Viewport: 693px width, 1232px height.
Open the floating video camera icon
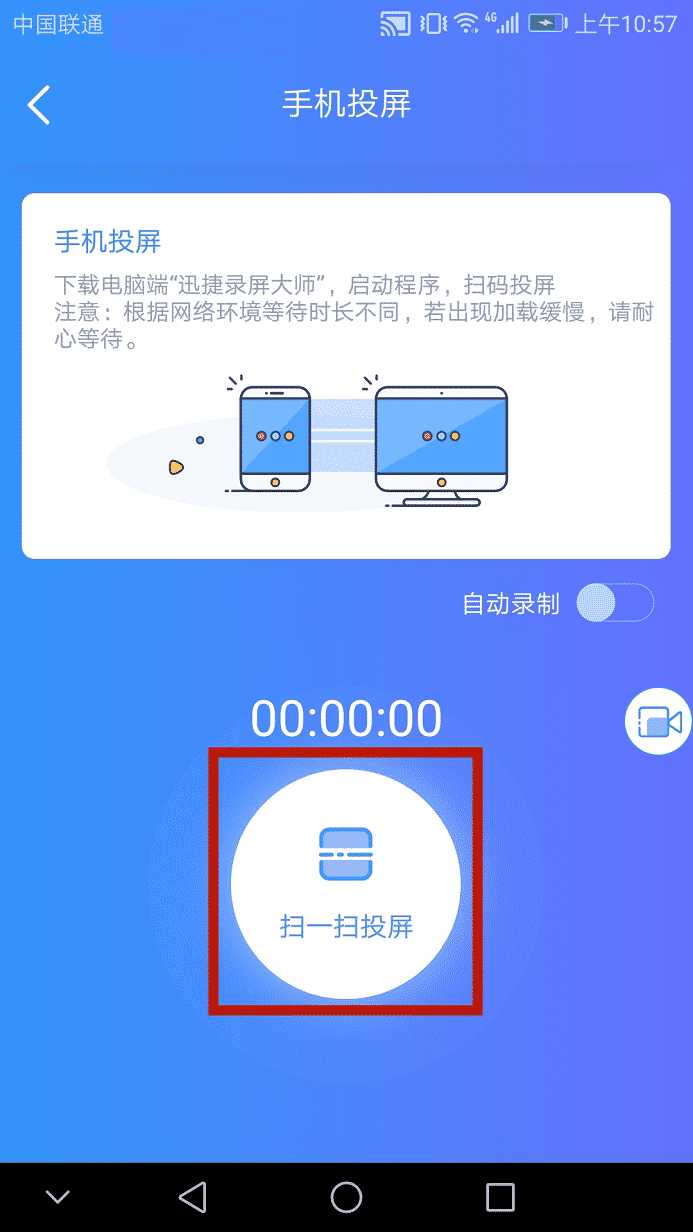point(659,721)
